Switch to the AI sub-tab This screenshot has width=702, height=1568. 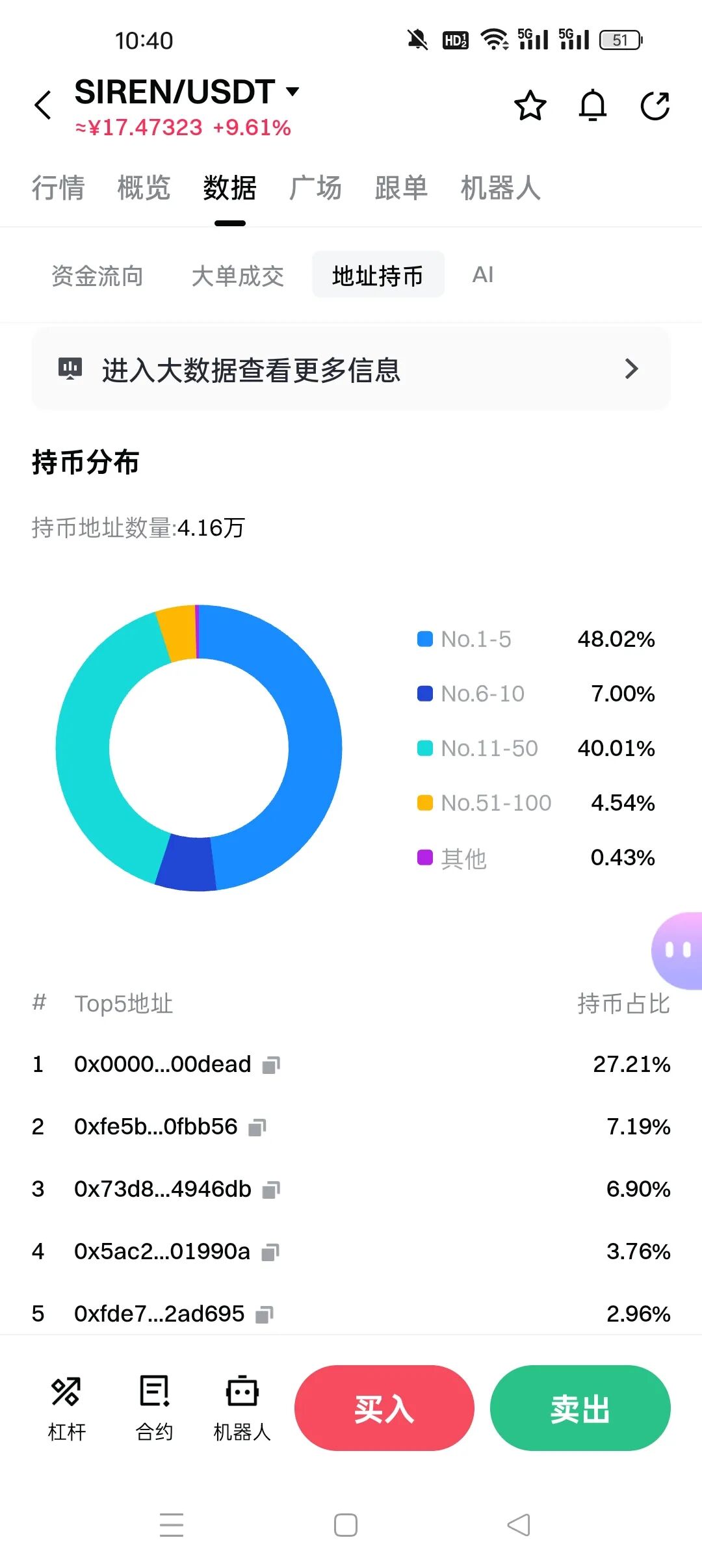[482, 275]
